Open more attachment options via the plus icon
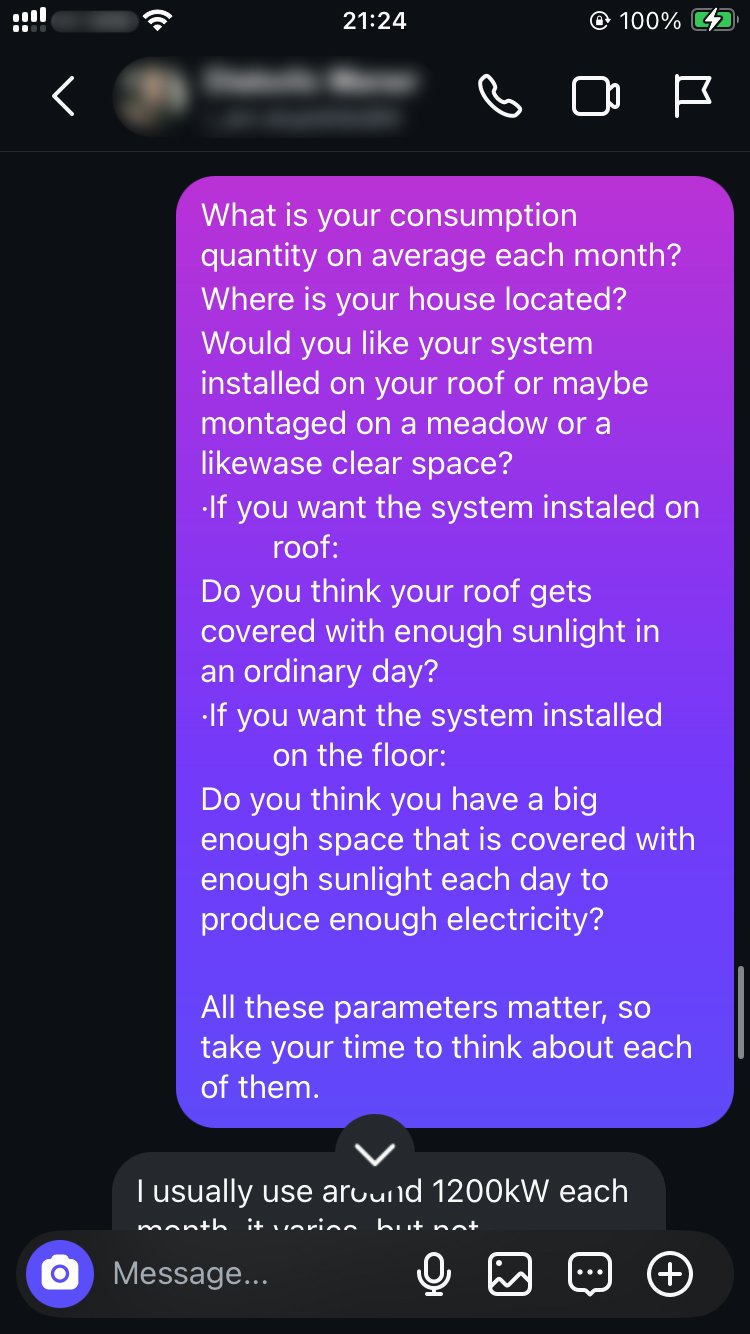Image resolution: width=750 pixels, height=1334 pixels. pyautogui.click(x=669, y=1274)
